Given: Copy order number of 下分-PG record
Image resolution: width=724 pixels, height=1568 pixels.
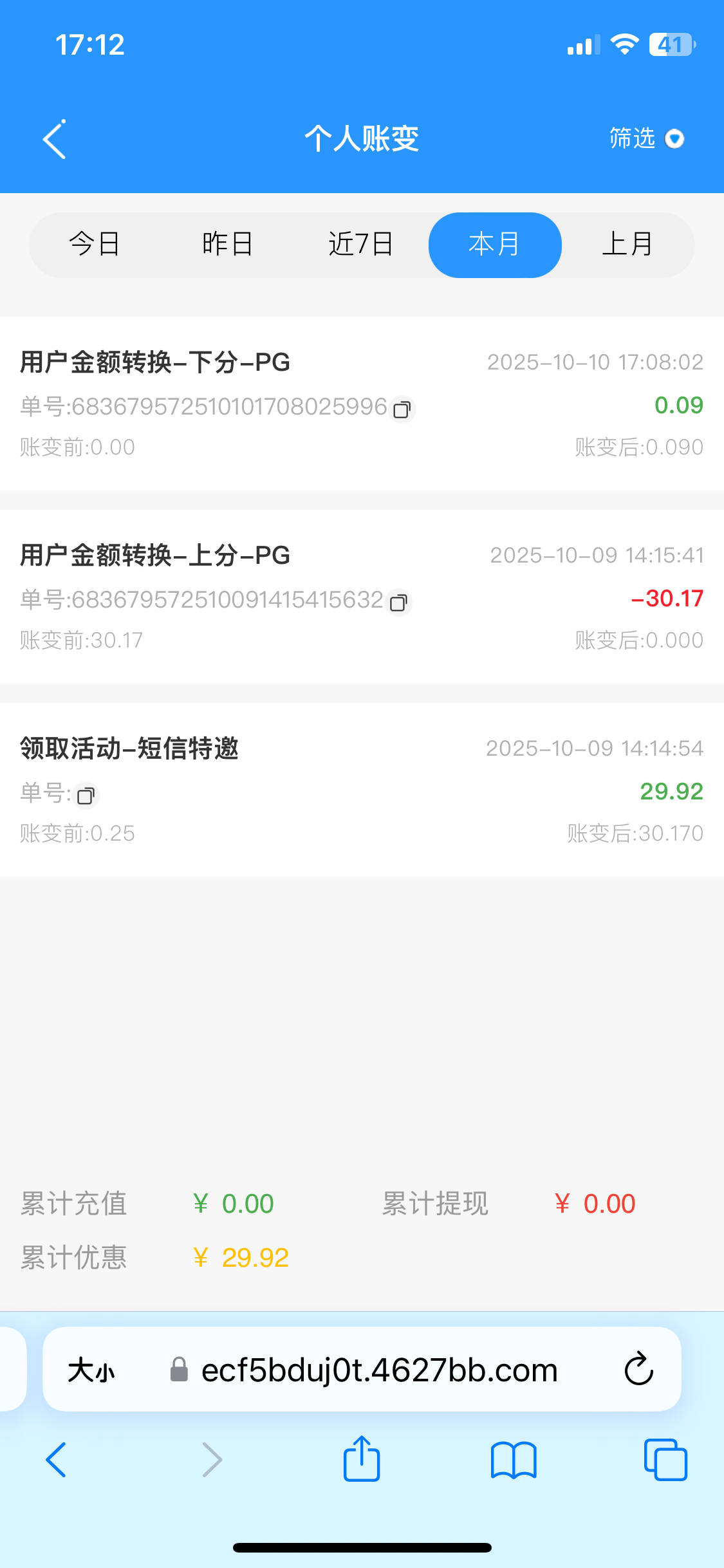Looking at the screenshot, I should 402,409.
